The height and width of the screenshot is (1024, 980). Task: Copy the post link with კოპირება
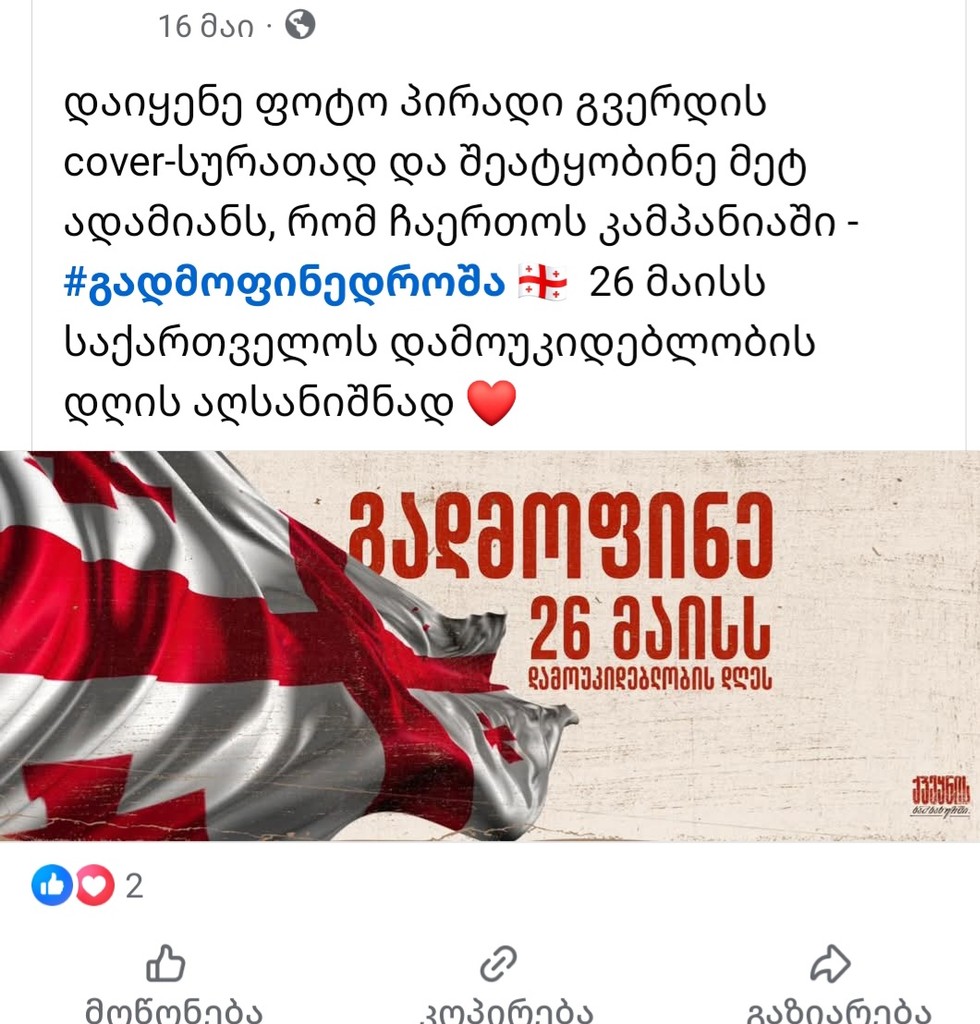[497, 985]
